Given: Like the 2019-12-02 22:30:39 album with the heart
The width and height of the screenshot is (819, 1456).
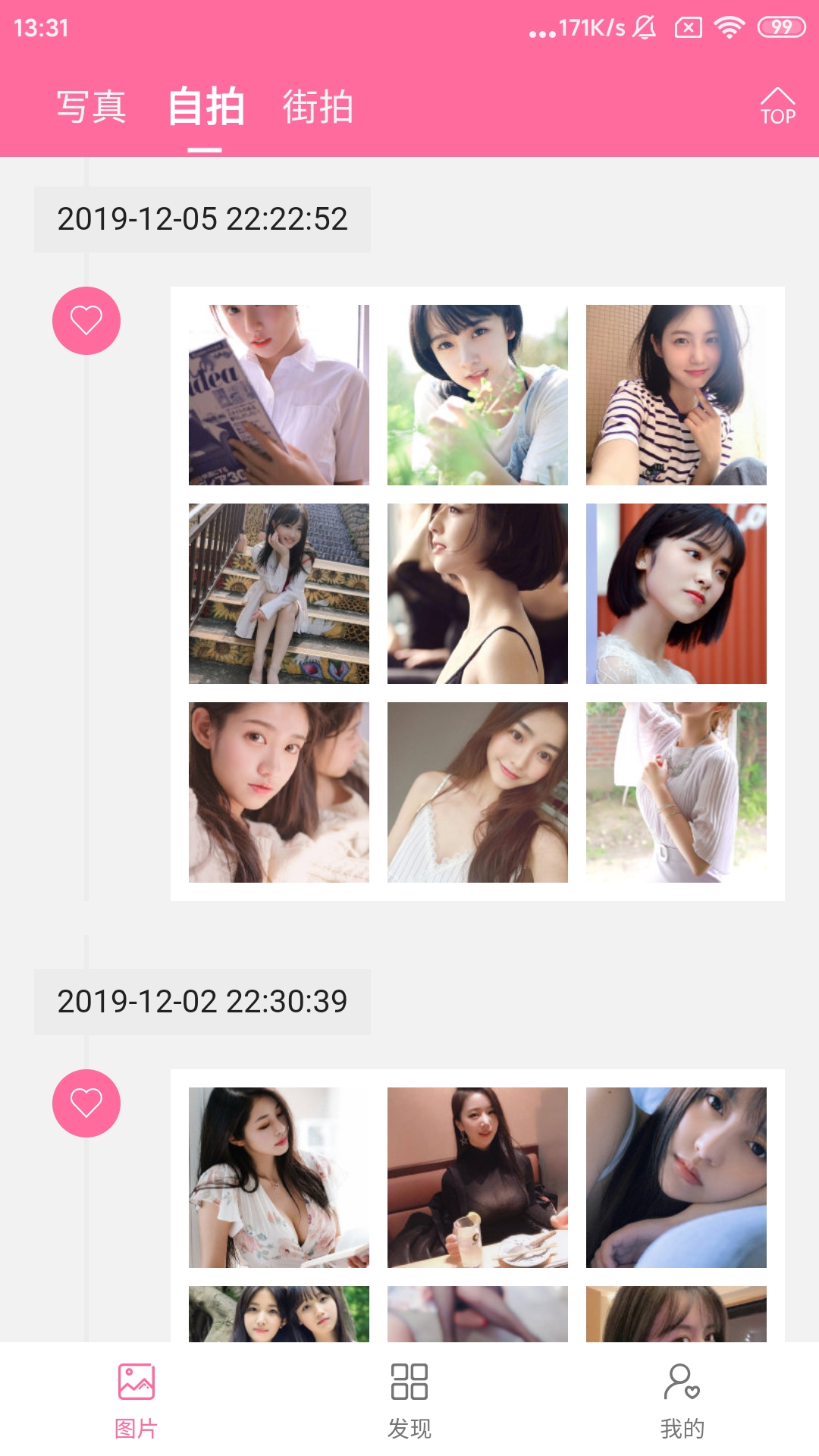Looking at the screenshot, I should point(86,1103).
